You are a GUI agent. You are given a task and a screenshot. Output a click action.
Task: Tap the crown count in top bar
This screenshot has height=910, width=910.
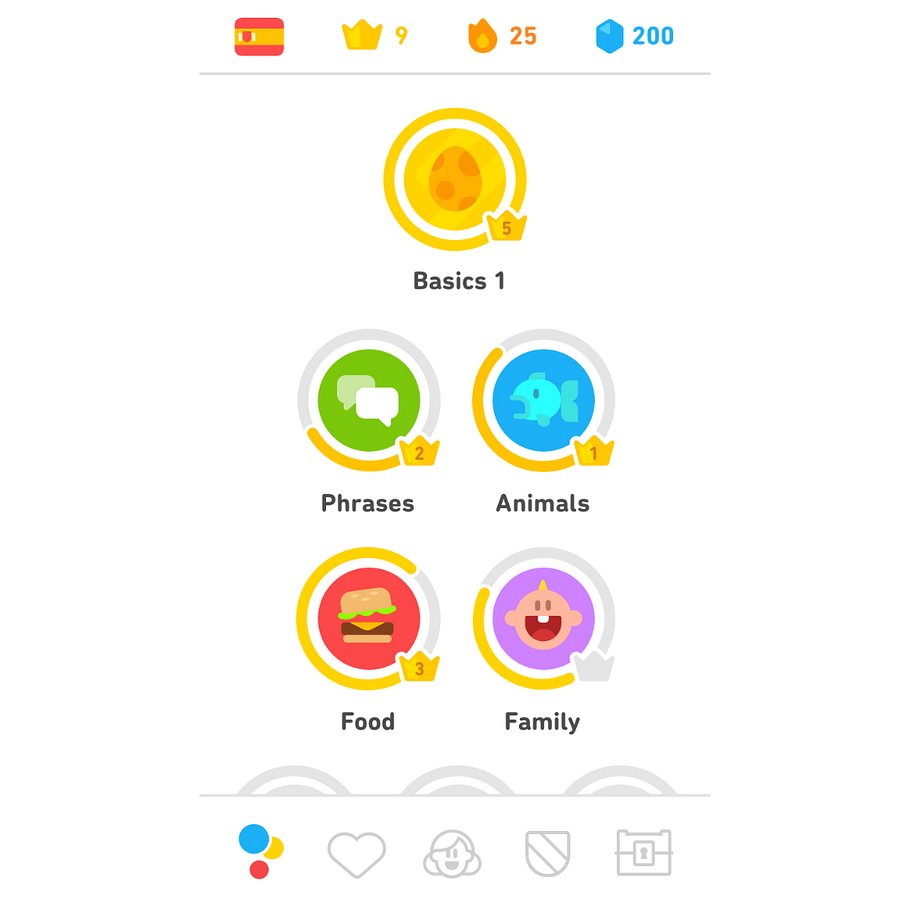[x=375, y=37]
